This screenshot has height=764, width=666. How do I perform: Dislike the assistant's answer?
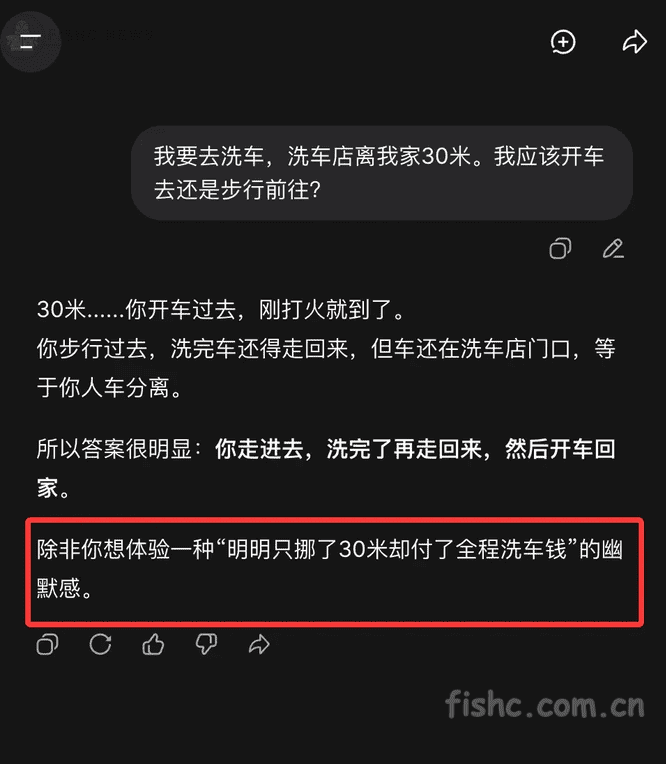[x=206, y=645]
